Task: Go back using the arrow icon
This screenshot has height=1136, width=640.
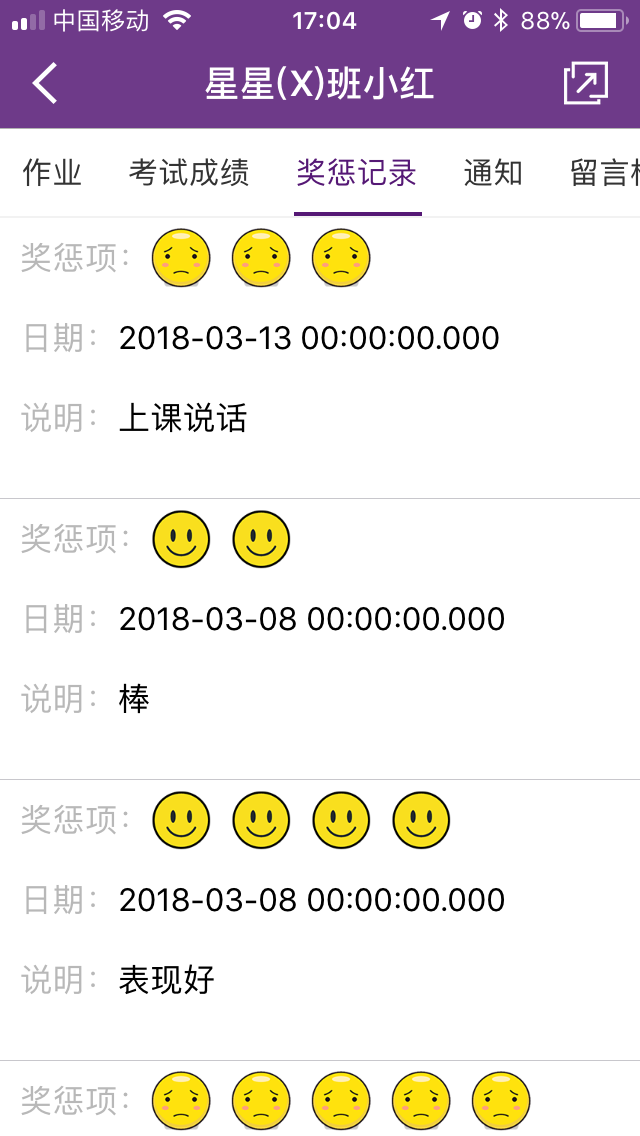Action: click(44, 83)
